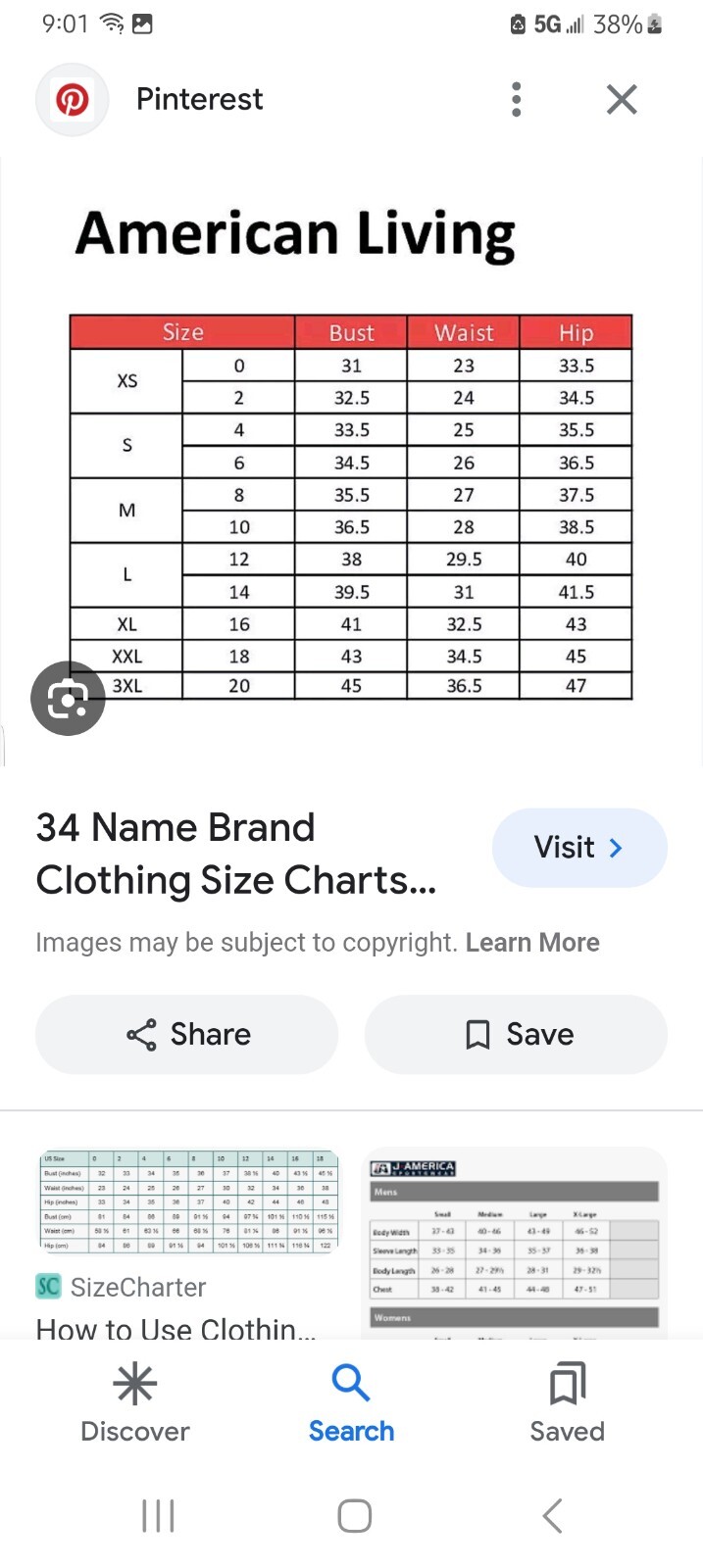The width and height of the screenshot is (703, 1568).
Task: Visit the source page
Action: pyautogui.click(x=578, y=848)
